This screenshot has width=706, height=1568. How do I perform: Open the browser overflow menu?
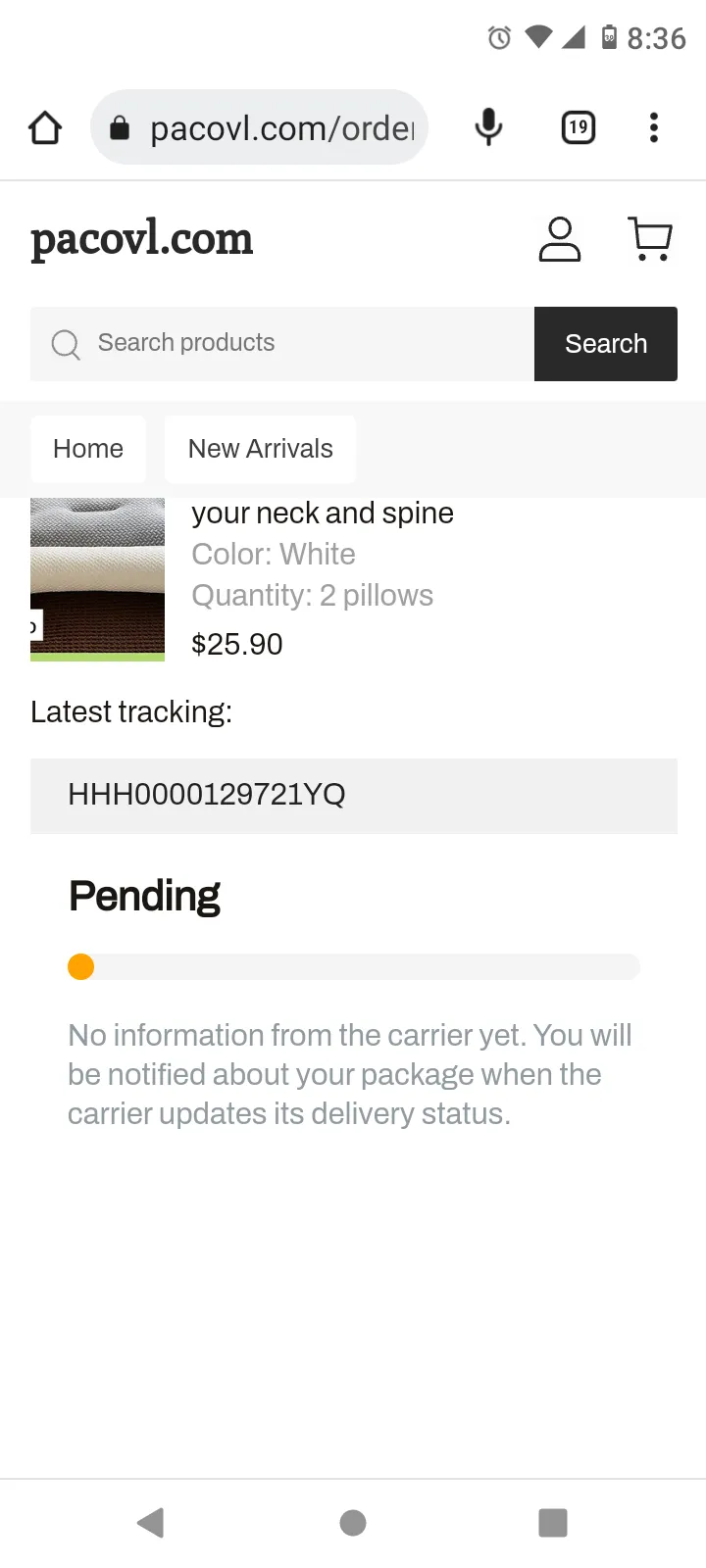654,127
